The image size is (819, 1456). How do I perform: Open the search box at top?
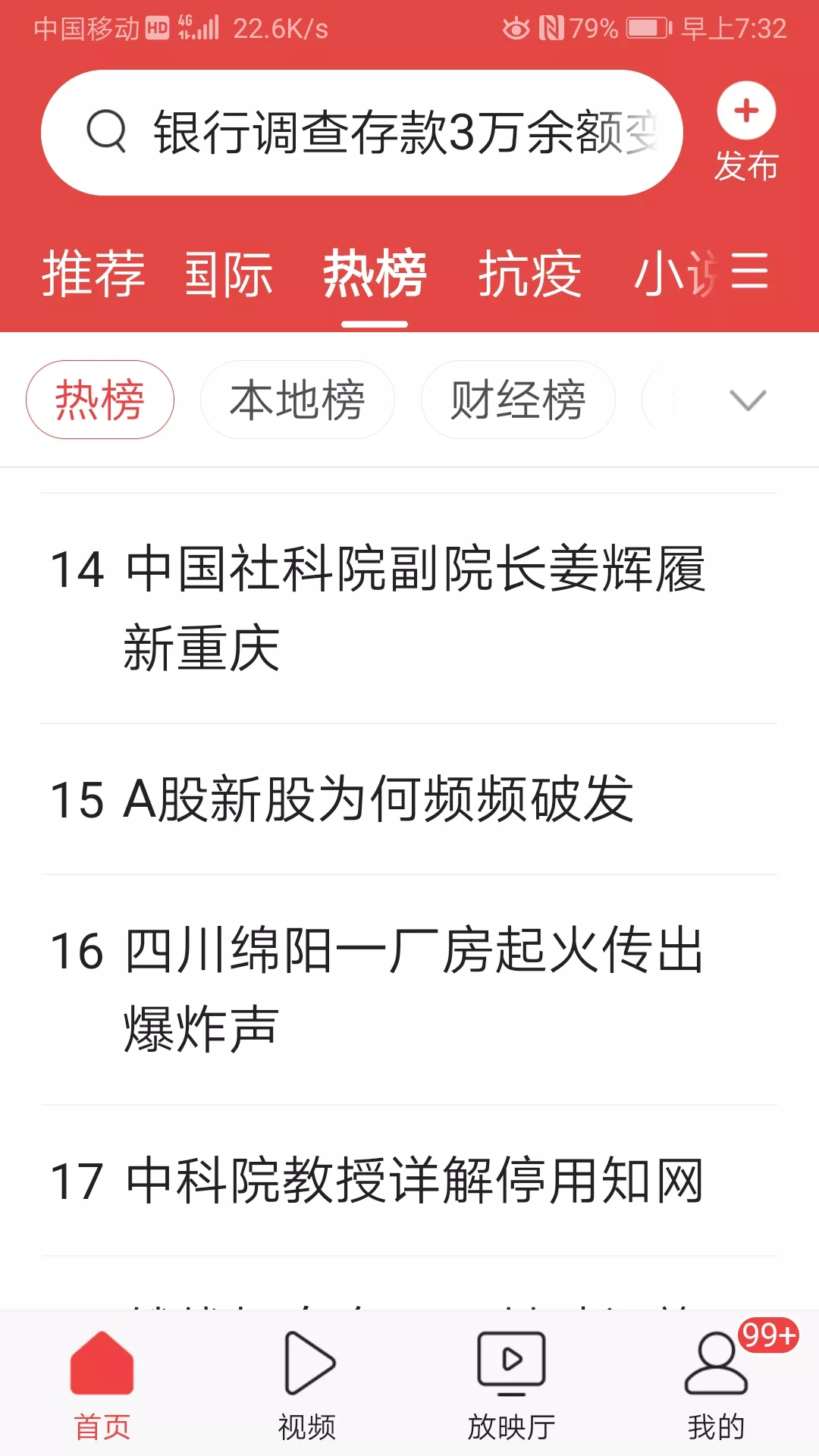[362, 133]
